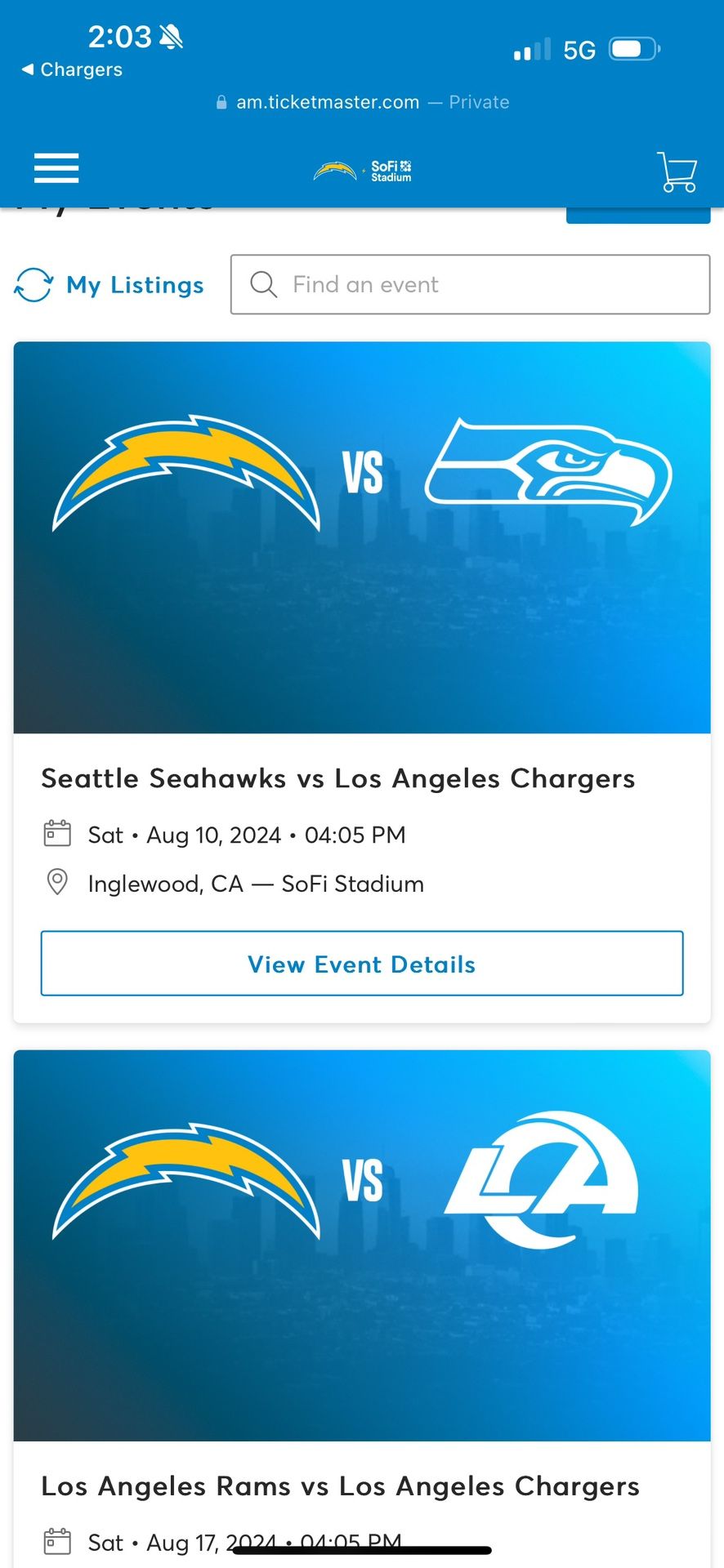Return to the Chargers app via back link
The image size is (724, 1568).
click(x=72, y=69)
